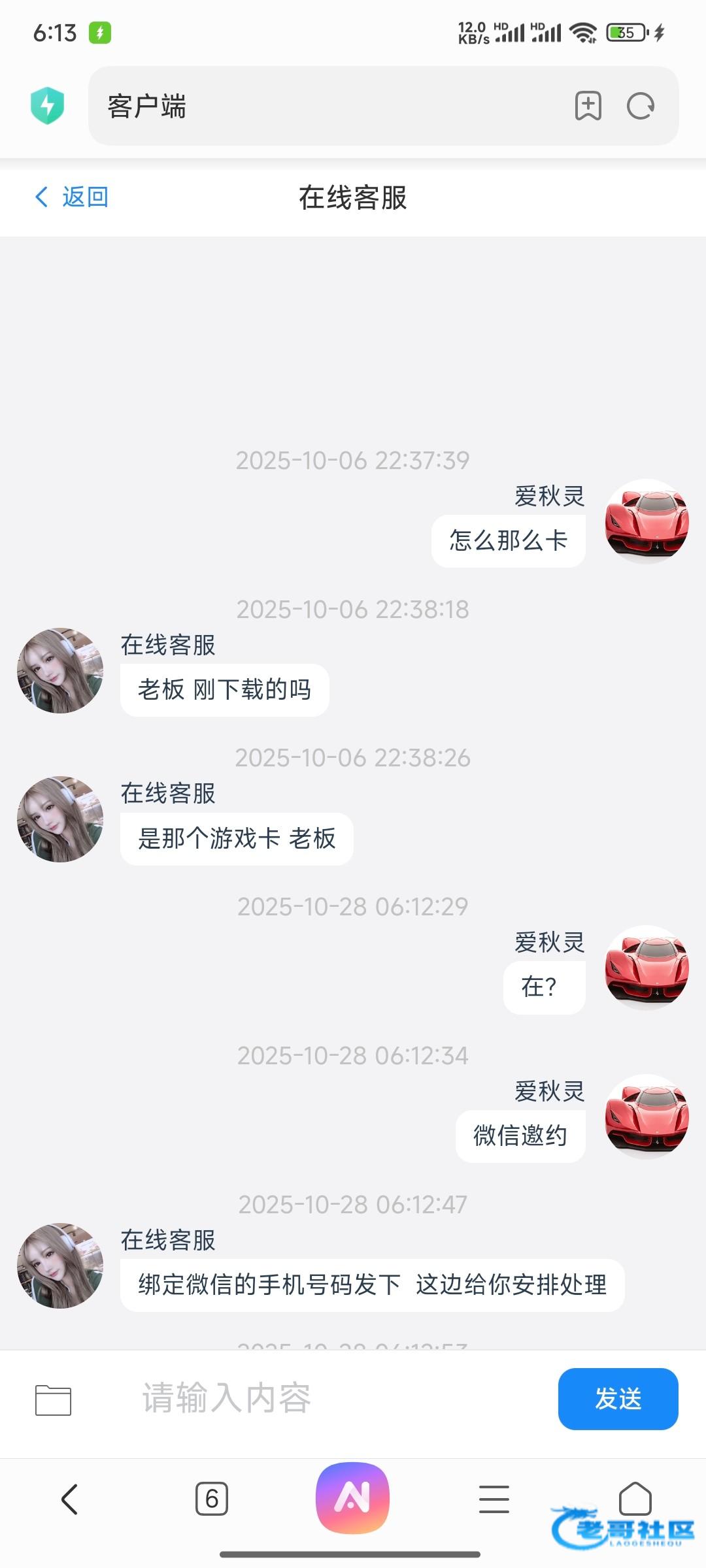Add this page to bookmarks
The width and height of the screenshot is (706, 1568).
point(588,106)
